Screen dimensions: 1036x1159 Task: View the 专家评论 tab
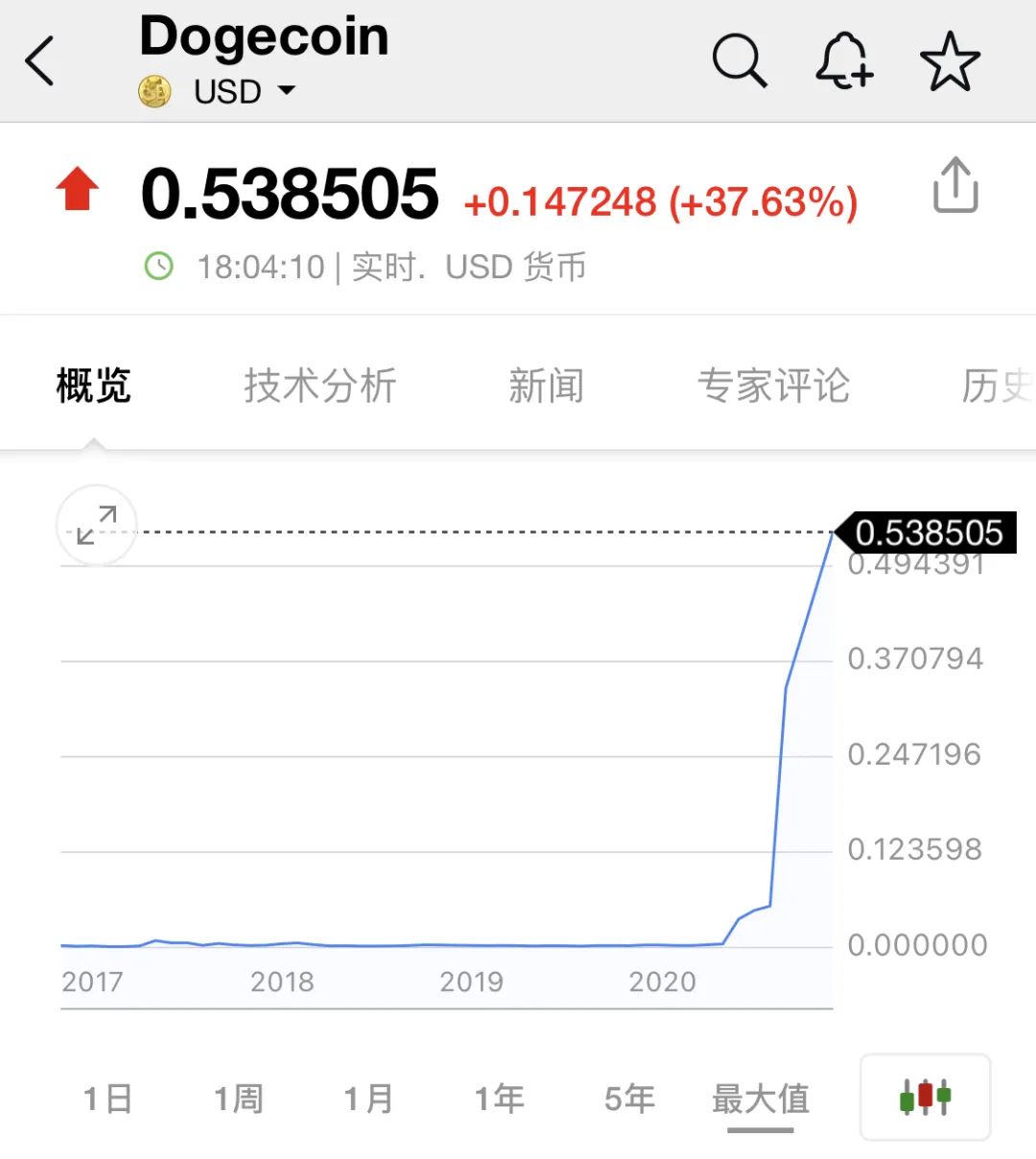[x=773, y=386]
